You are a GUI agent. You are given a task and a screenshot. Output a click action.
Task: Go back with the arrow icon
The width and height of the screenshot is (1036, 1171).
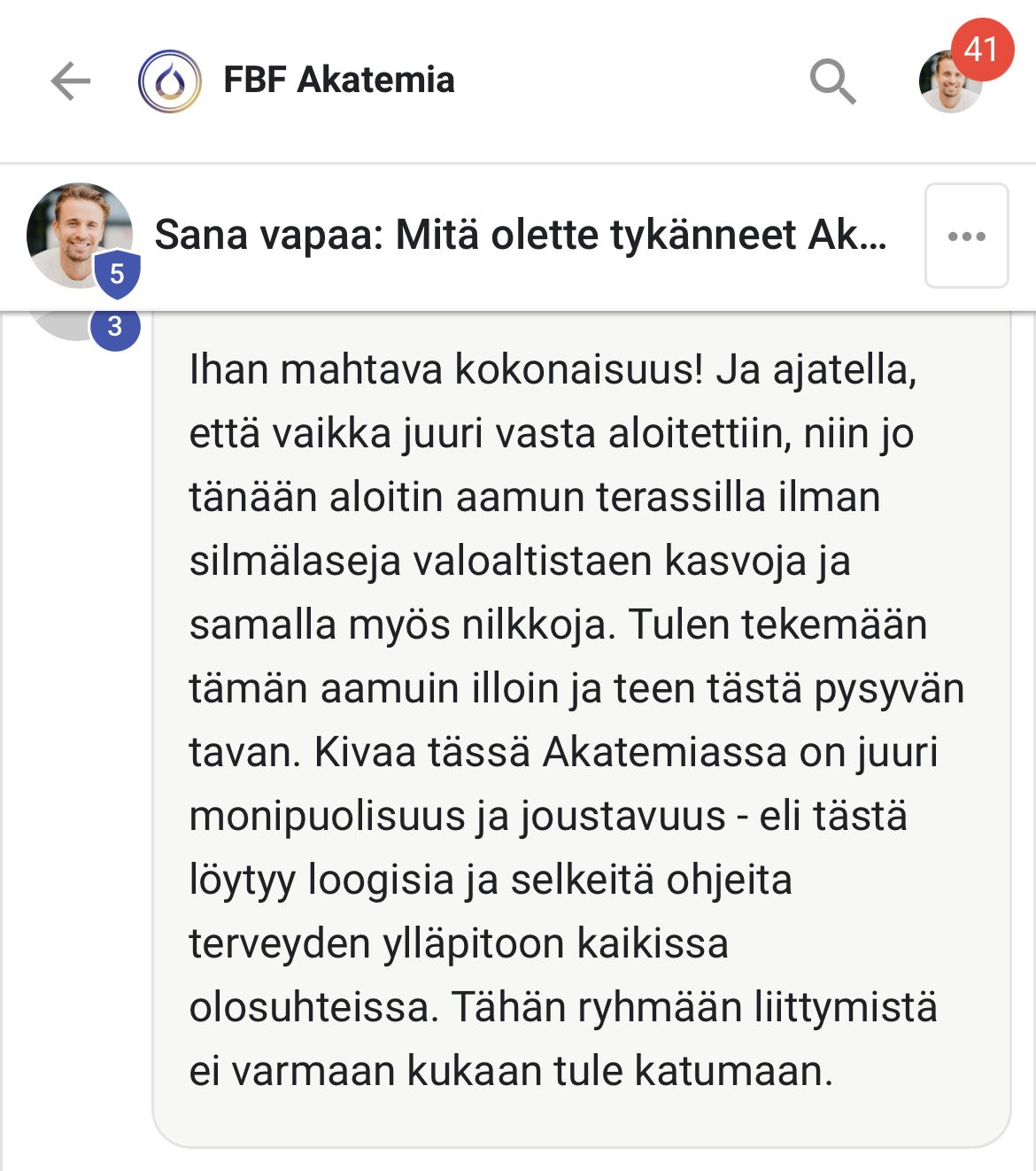point(71,81)
